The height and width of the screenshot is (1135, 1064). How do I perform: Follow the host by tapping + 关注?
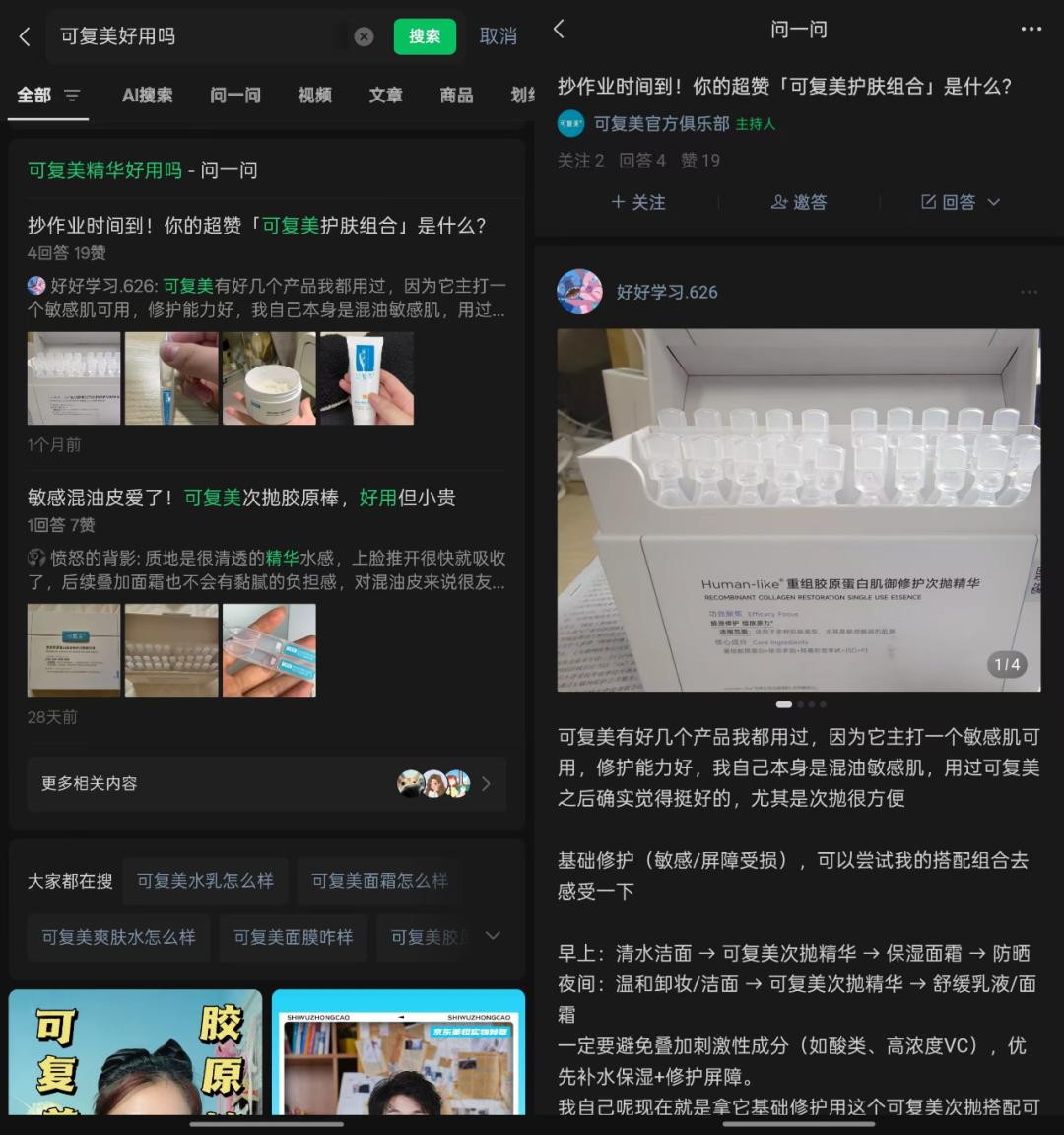point(638,202)
